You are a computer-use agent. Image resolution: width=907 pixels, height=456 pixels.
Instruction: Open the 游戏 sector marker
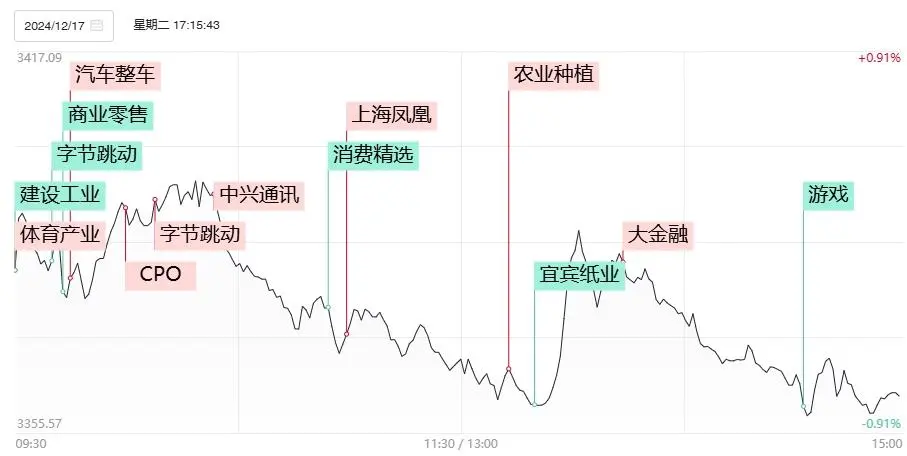click(x=829, y=195)
